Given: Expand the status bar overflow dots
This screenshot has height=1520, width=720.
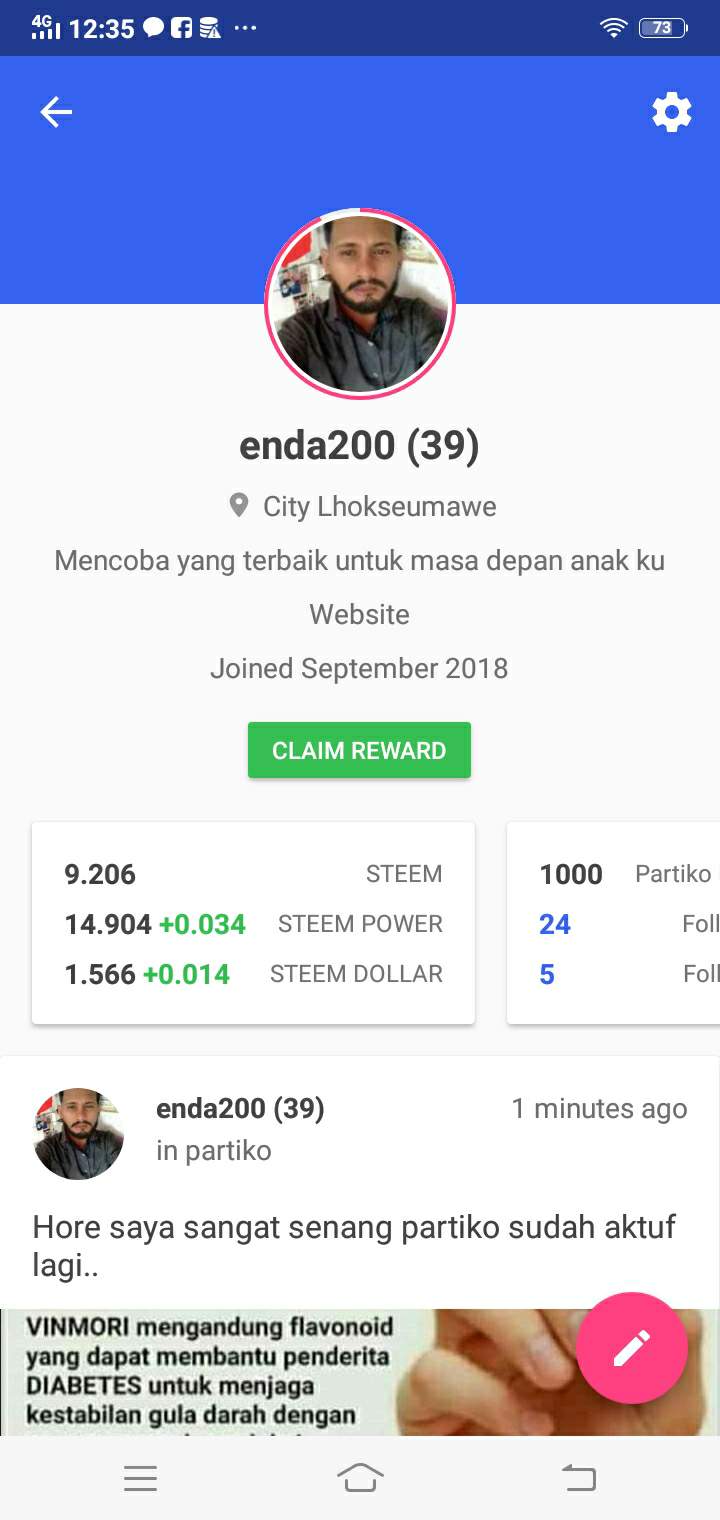Looking at the screenshot, I should pos(246,28).
